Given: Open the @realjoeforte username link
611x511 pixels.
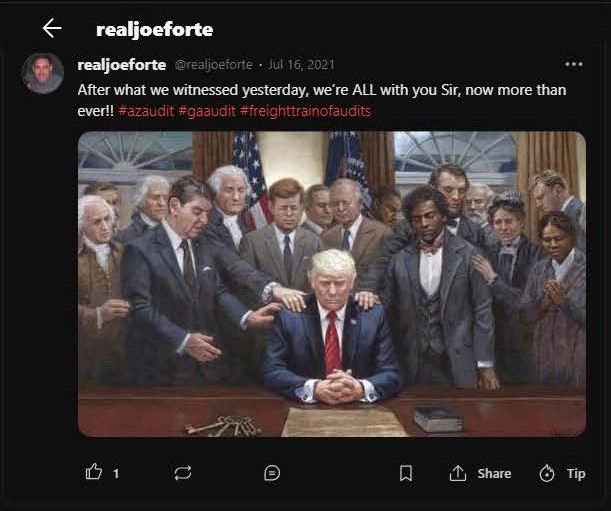Looking at the screenshot, I should 213,65.
